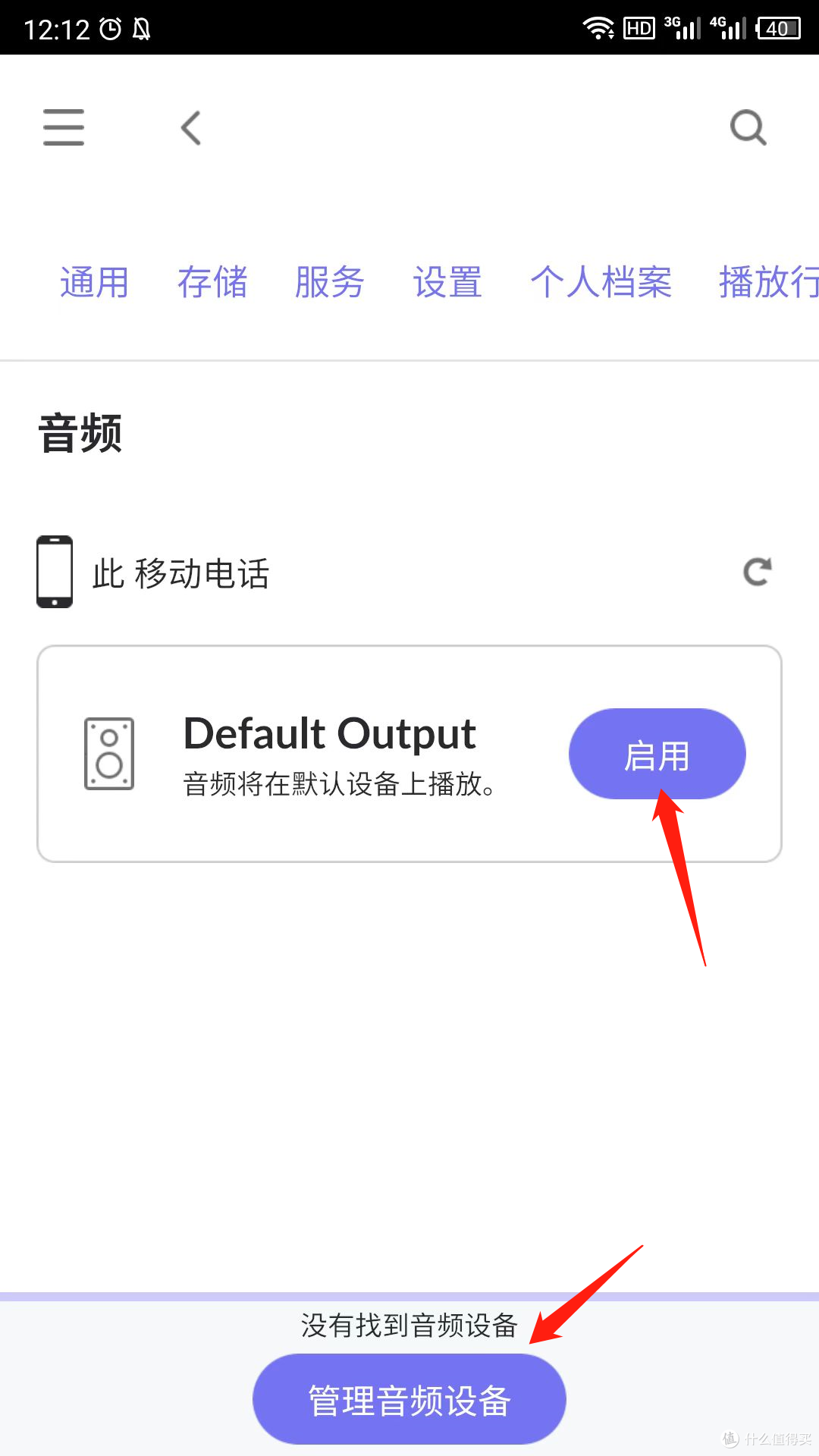This screenshot has width=819, height=1456.
Task: Tap the 管理音频设备 button
Action: tap(409, 1398)
